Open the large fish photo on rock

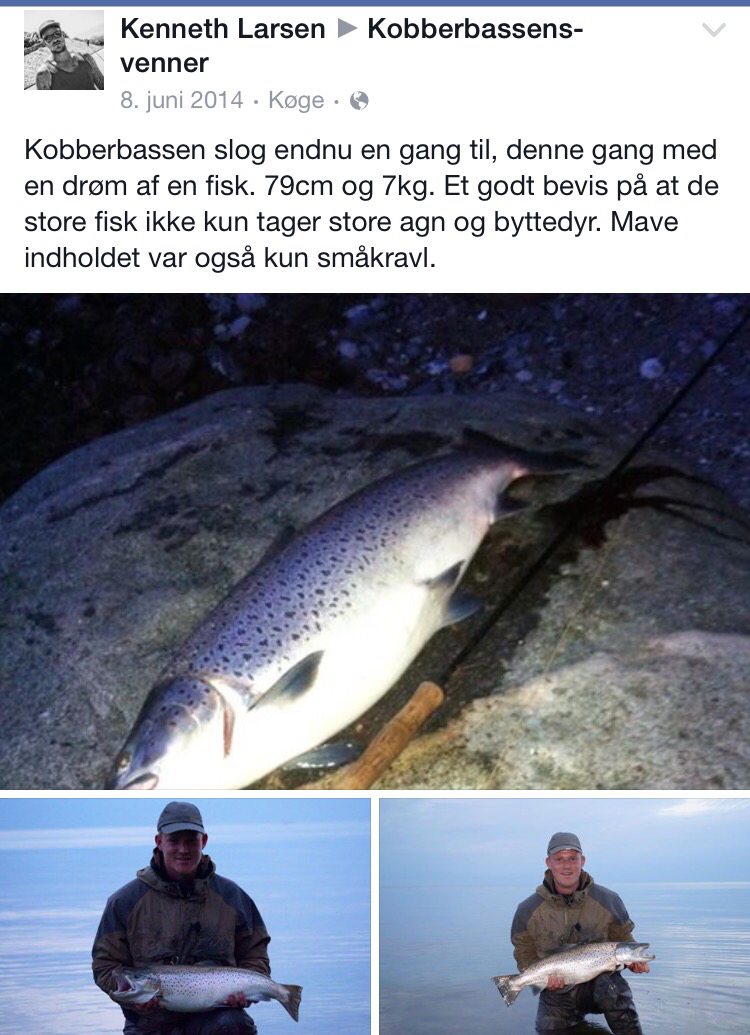(375, 540)
